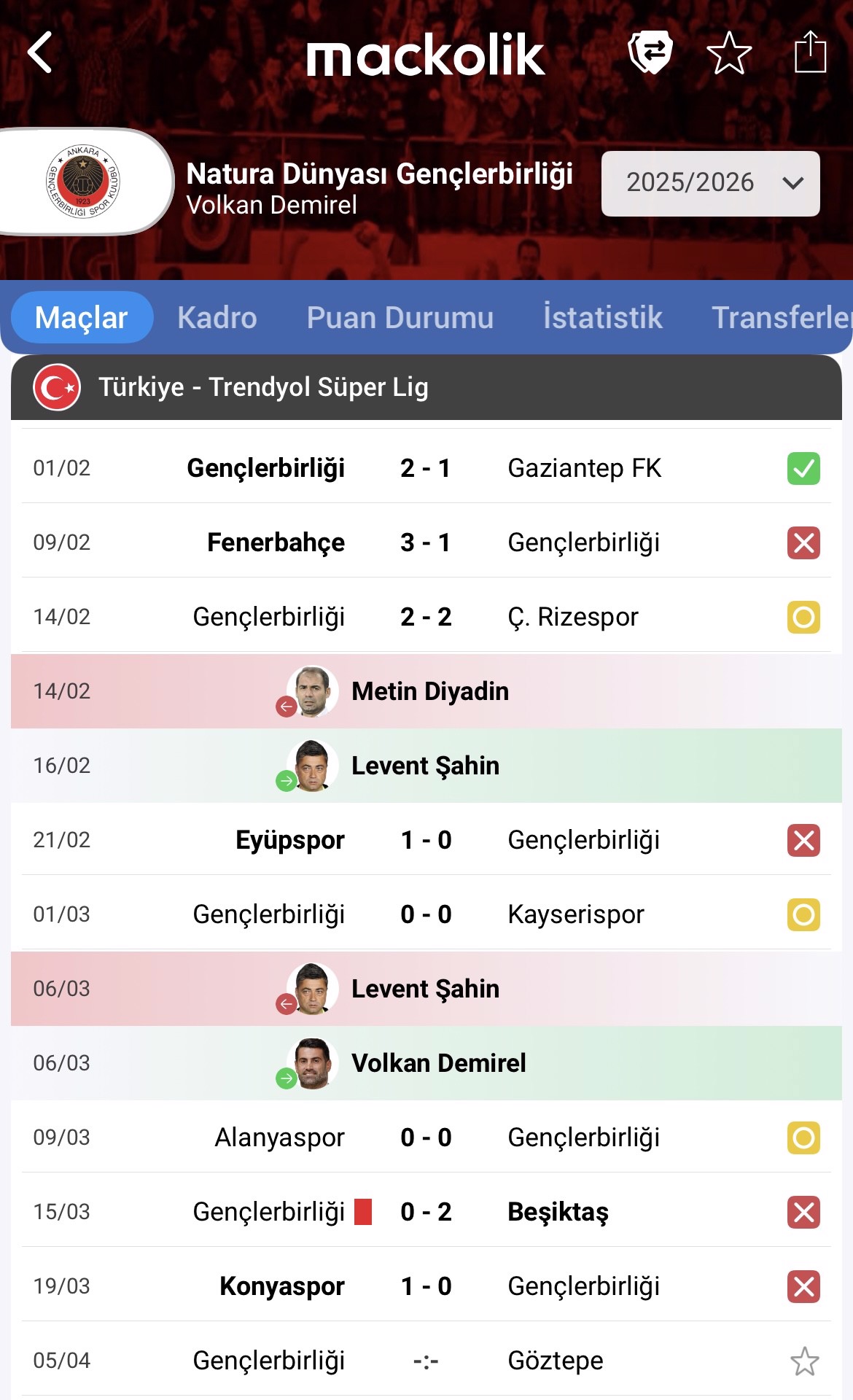The image size is (853, 1400).
Task: Open the Türkiye - Trendyol Süper Lig header
Action: tap(426, 387)
